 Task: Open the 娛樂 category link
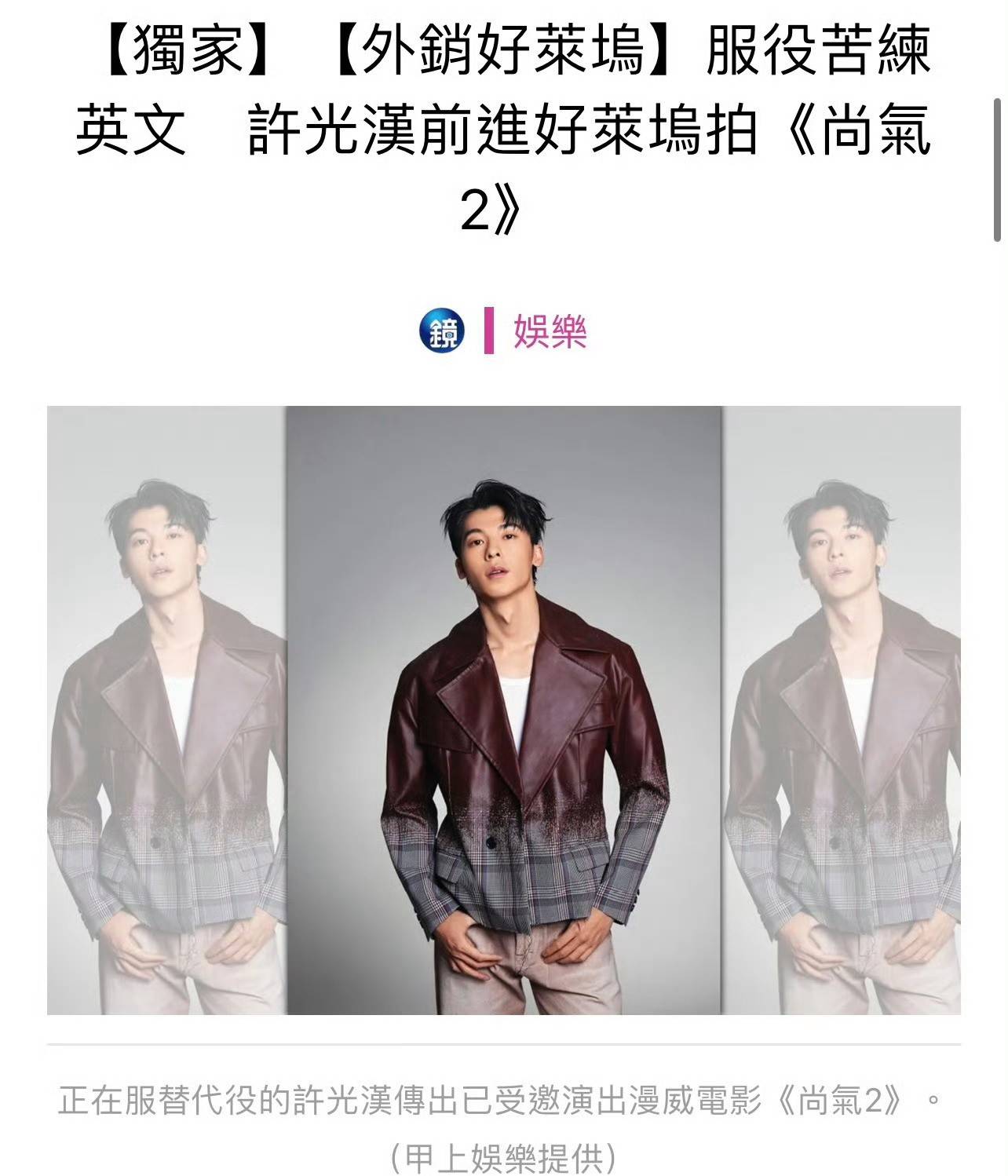[x=550, y=332]
